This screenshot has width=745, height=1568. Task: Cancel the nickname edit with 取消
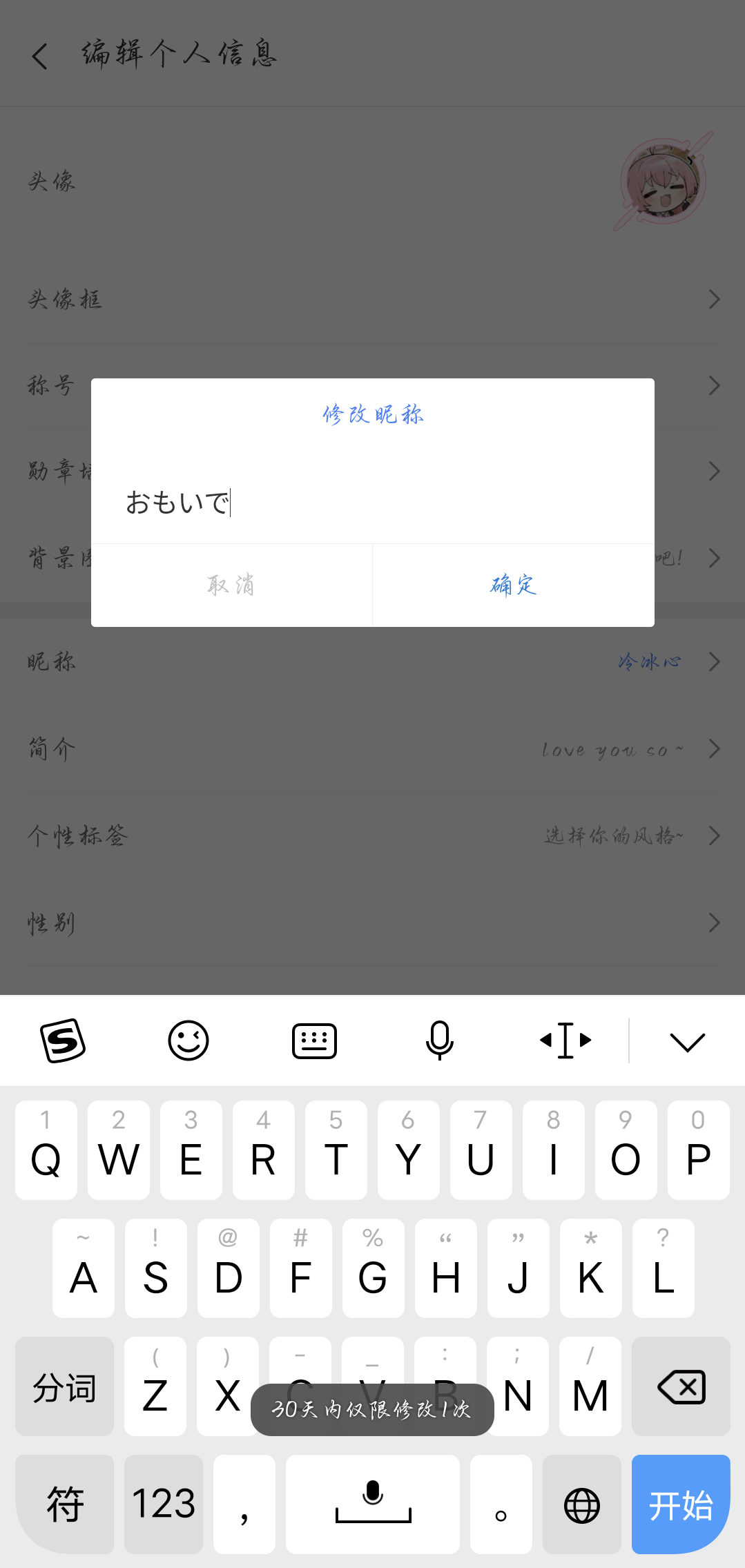[231, 585]
